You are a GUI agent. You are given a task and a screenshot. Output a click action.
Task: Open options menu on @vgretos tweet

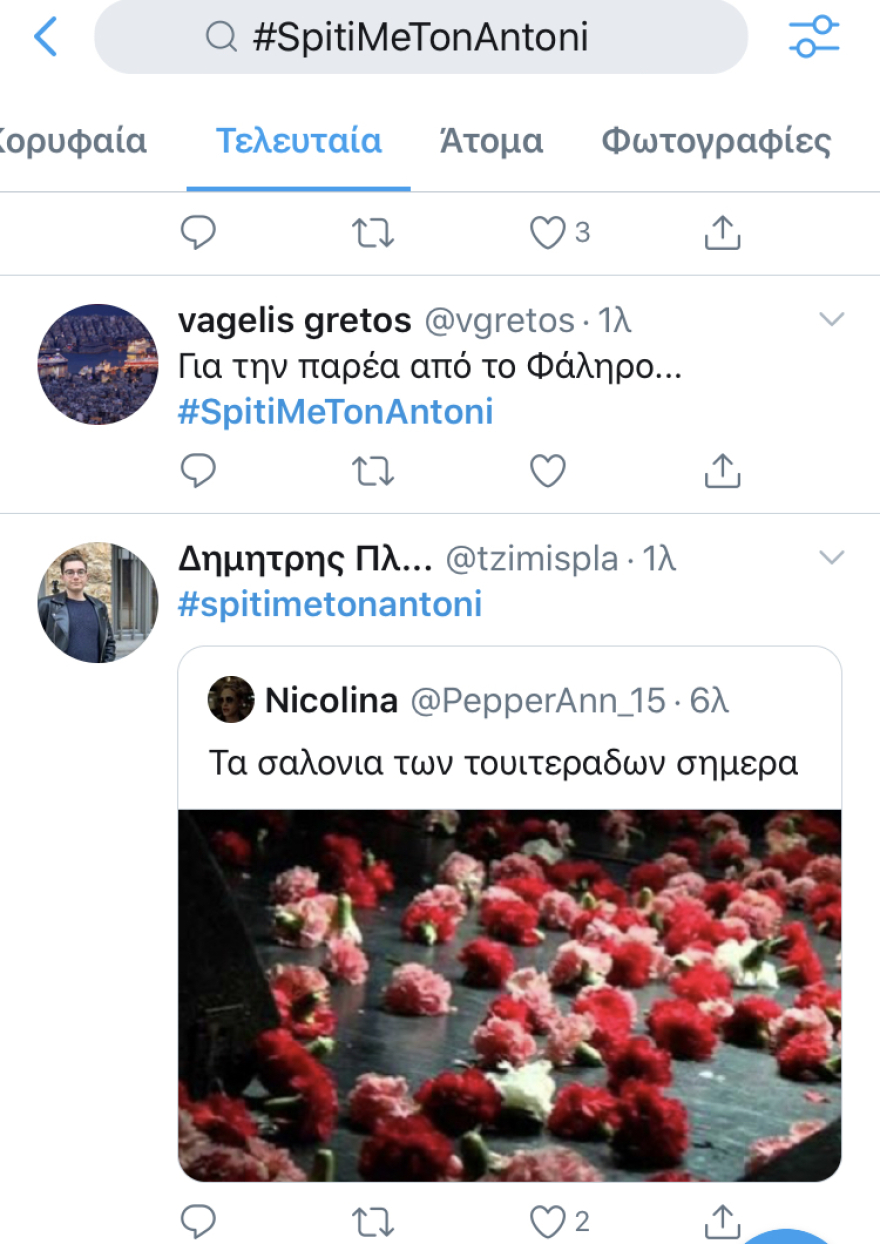point(831,320)
